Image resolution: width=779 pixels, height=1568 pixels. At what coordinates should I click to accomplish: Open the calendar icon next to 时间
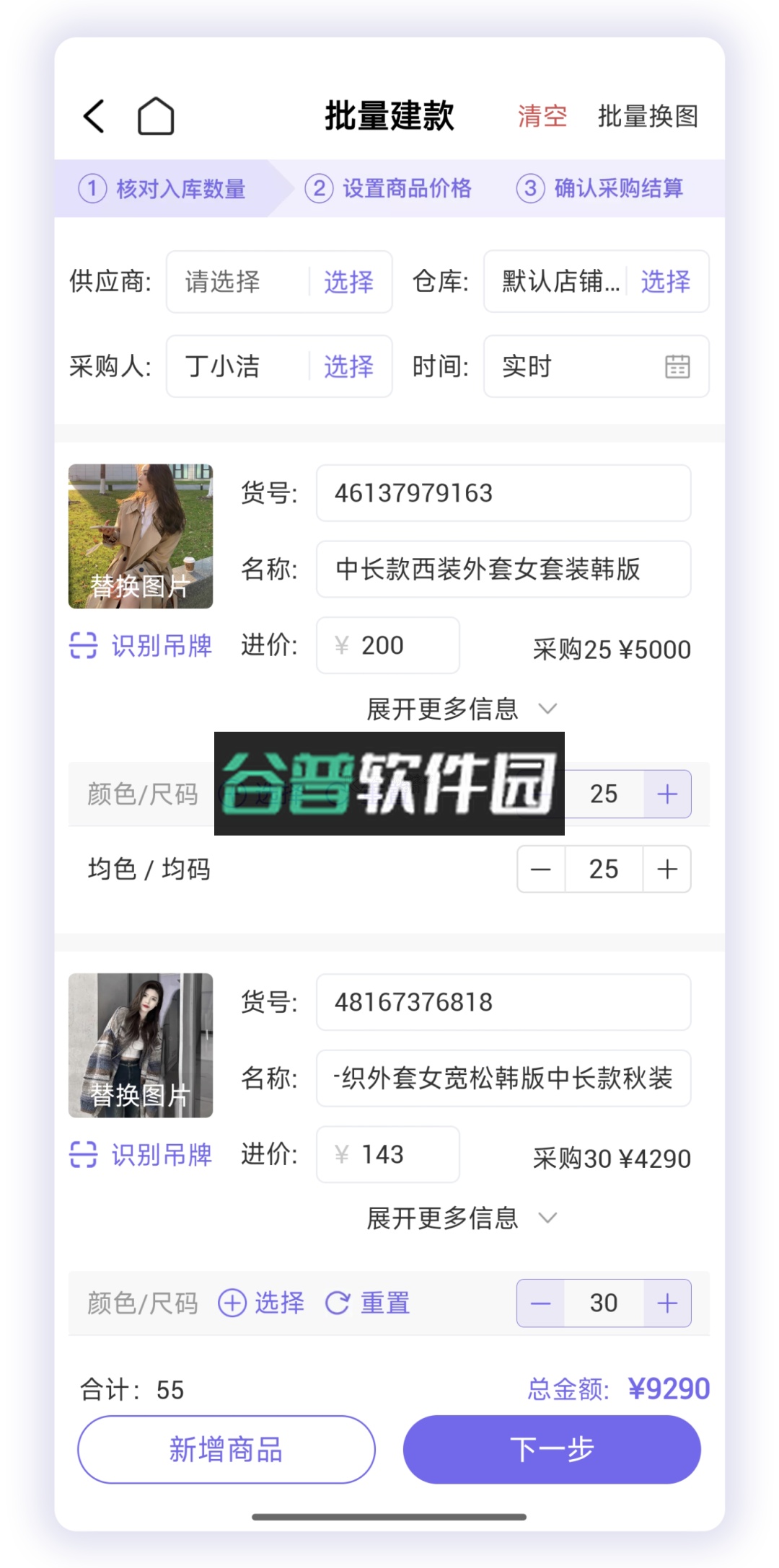(x=677, y=368)
